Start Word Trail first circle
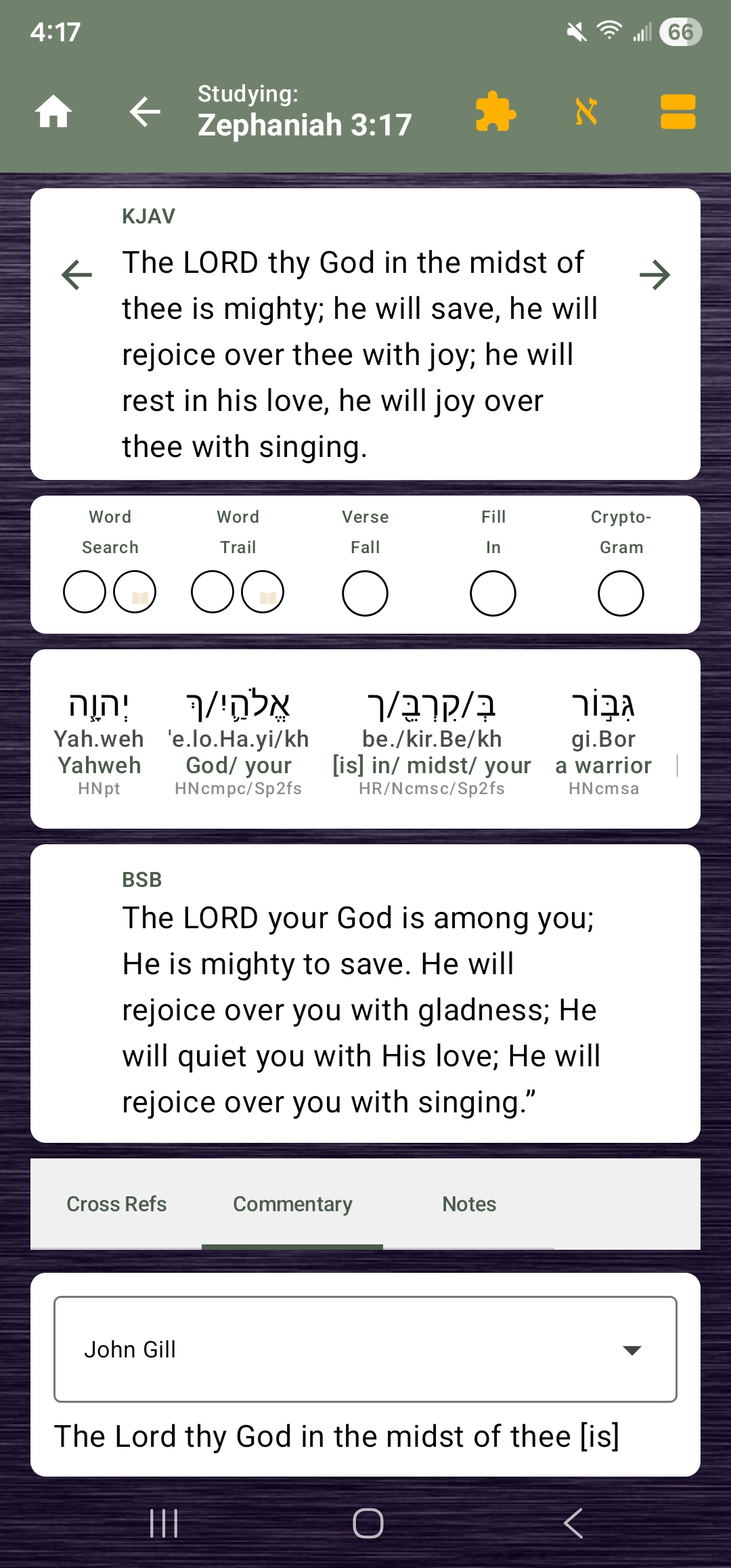 click(x=213, y=592)
